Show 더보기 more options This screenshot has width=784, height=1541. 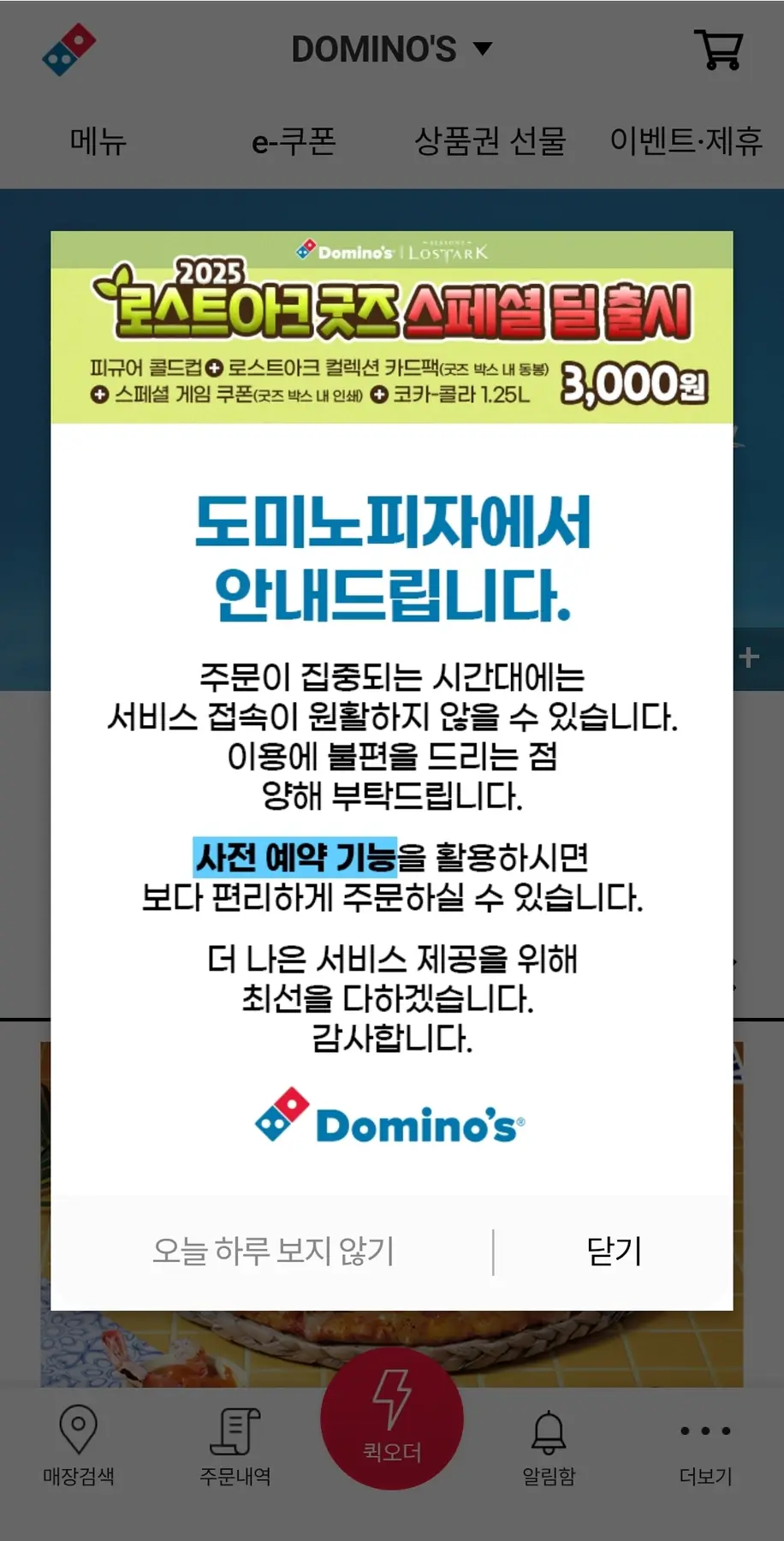pos(705,1445)
